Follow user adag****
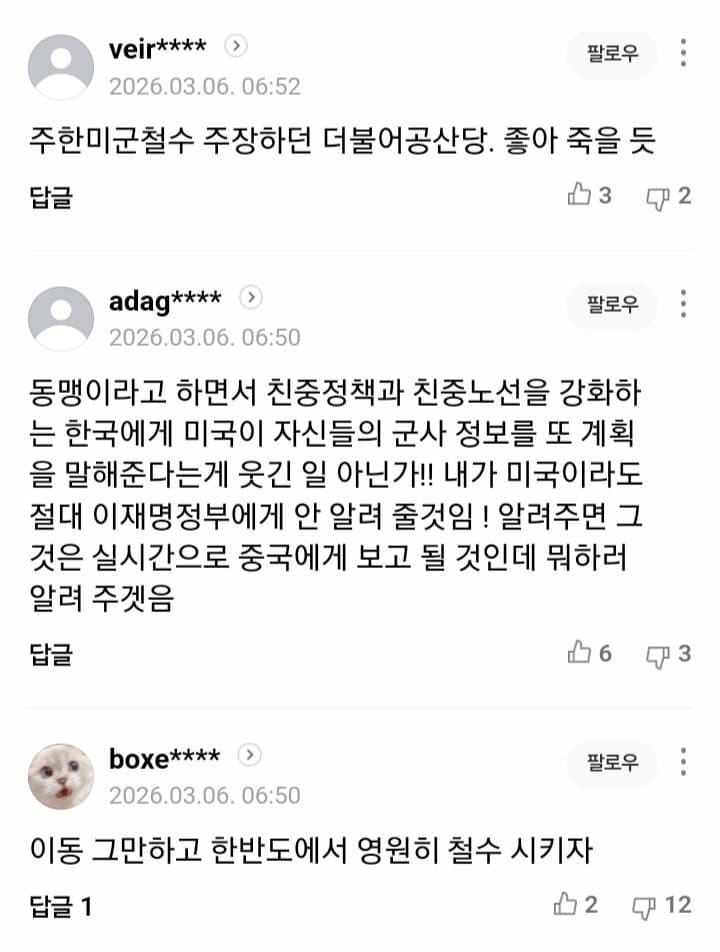 612,306
